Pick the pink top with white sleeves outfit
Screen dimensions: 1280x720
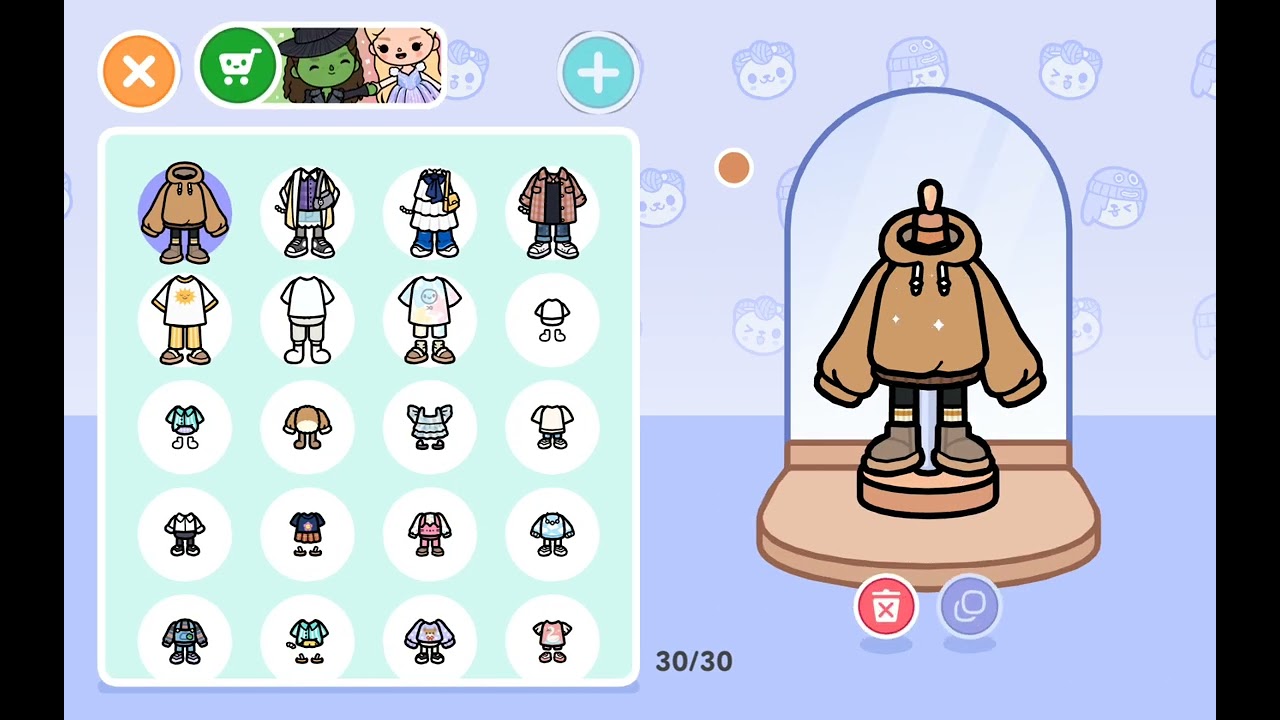pyautogui.click(x=430, y=534)
